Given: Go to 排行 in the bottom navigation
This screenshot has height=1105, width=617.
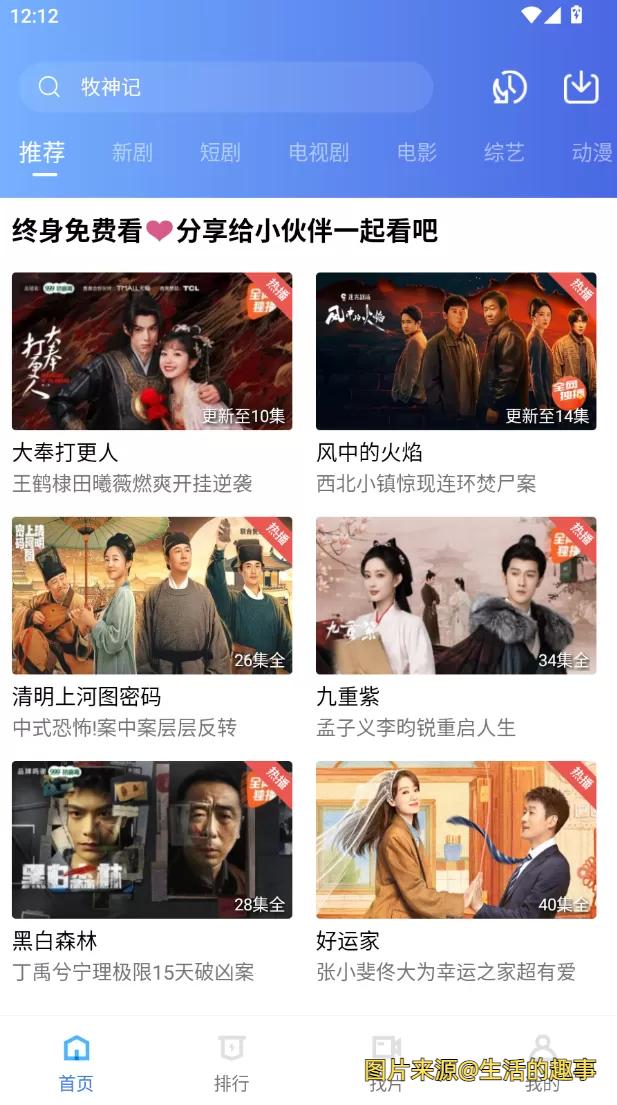Looking at the screenshot, I should pyautogui.click(x=231, y=1062).
